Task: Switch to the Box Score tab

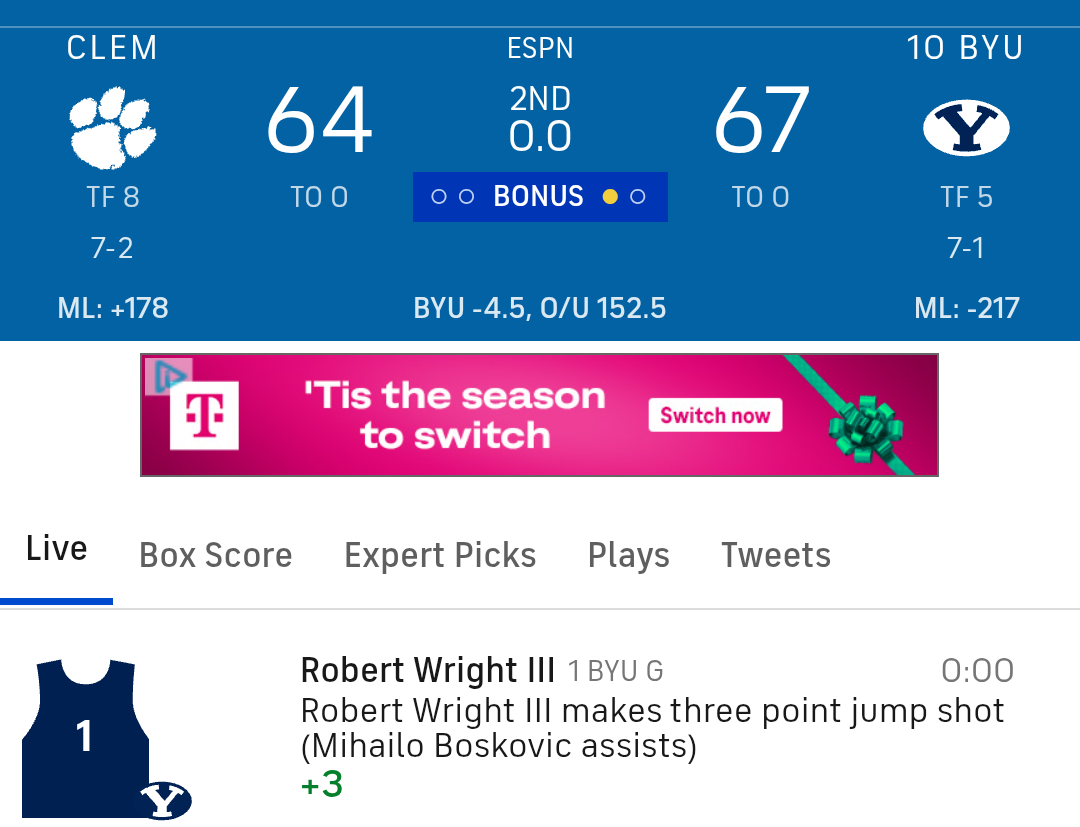Action: click(215, 556)
